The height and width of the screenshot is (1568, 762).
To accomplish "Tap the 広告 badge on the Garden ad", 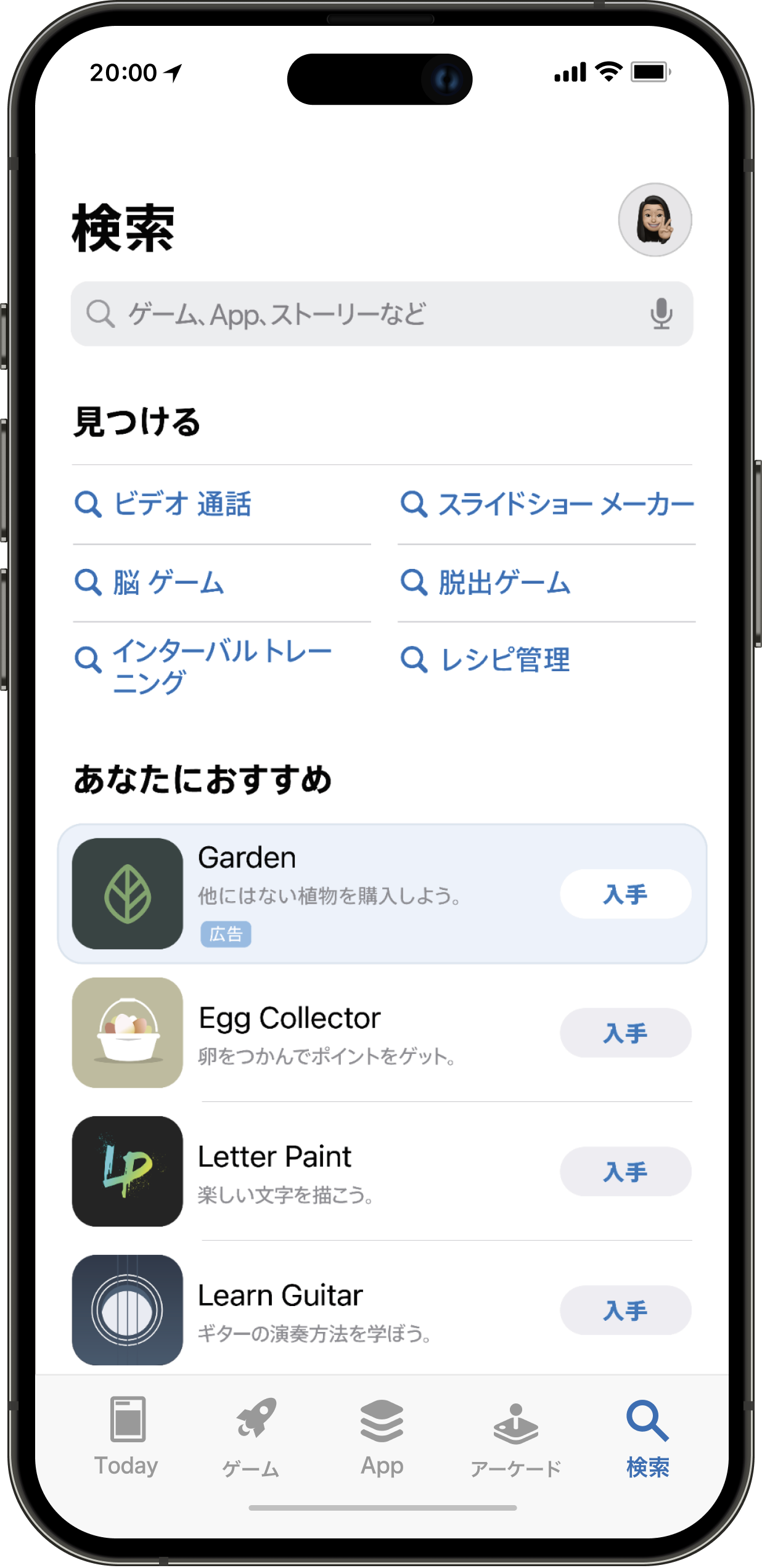I will (226, 936).
